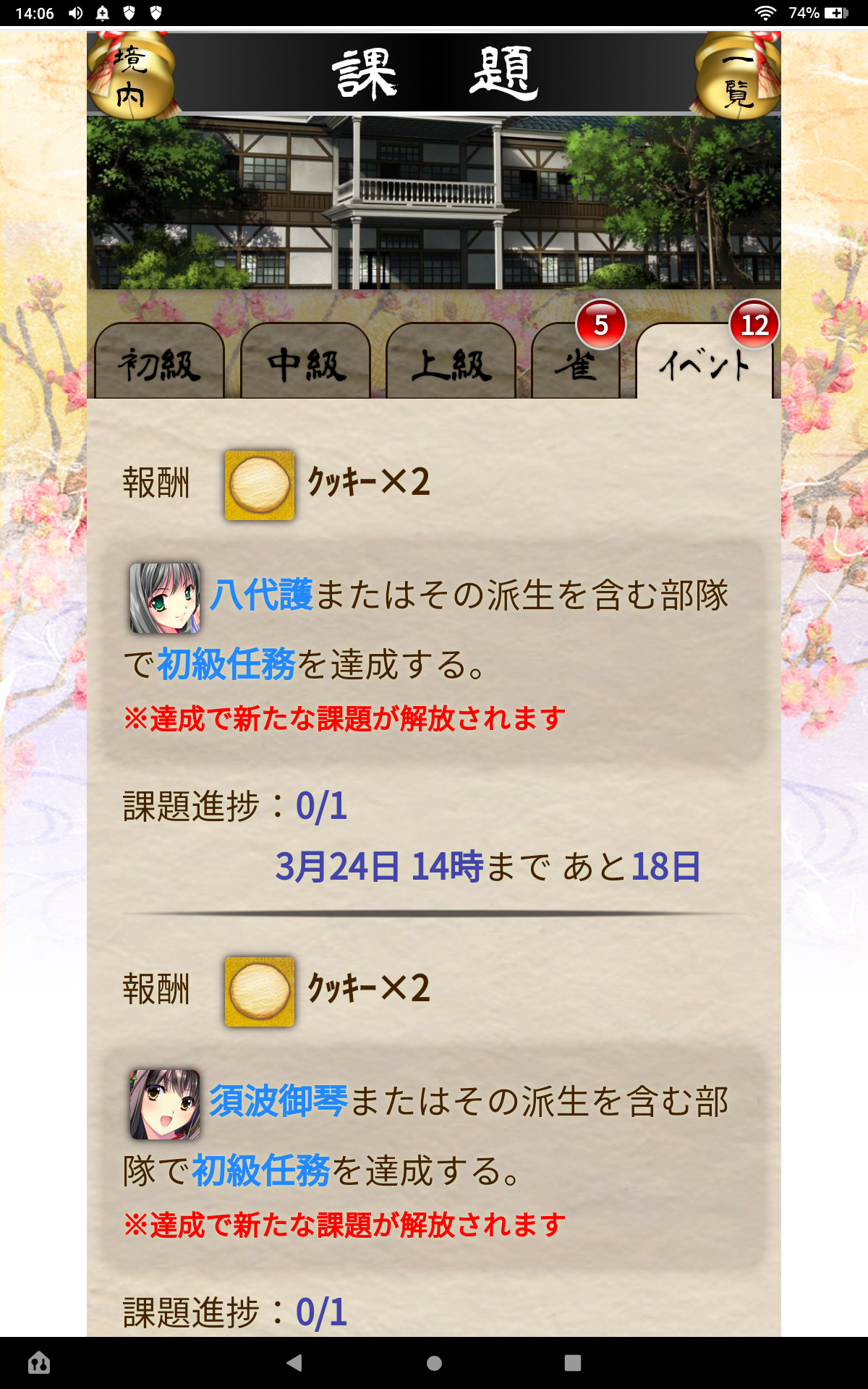
Task: Go to the system home screen
Action: click(434, 1363)
